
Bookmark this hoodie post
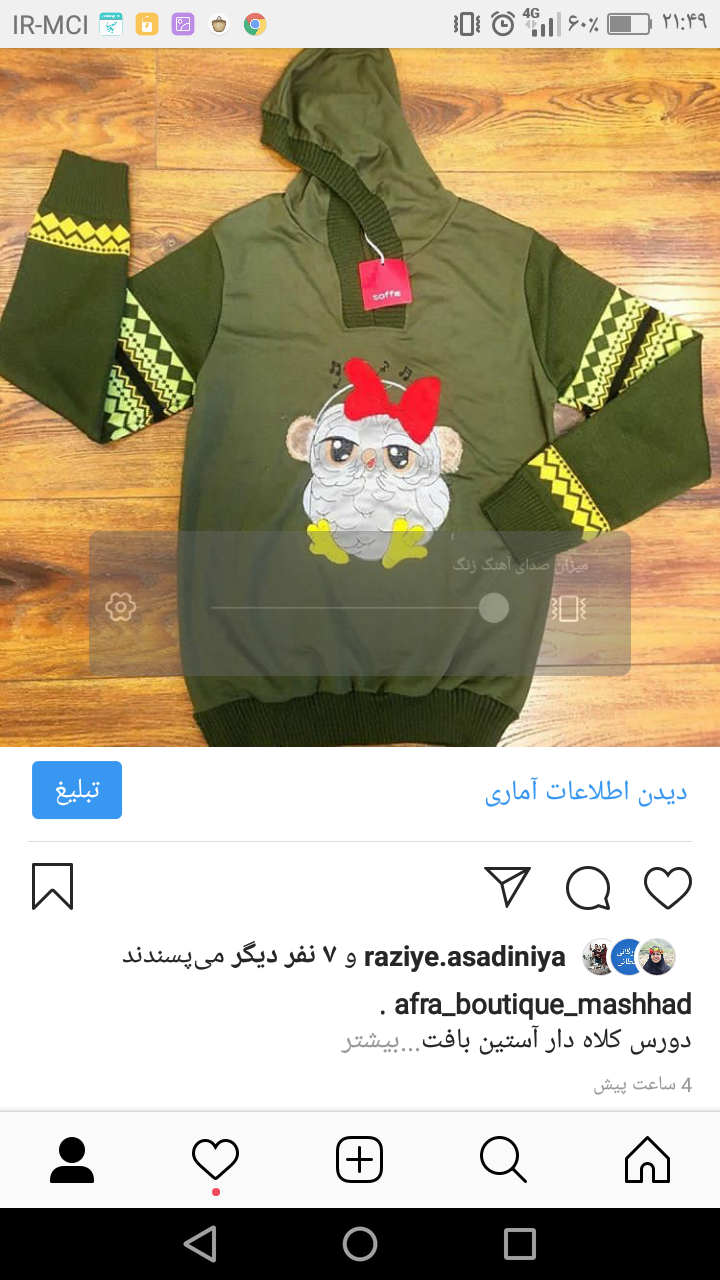pyautogui.click(x=52, y=886)
